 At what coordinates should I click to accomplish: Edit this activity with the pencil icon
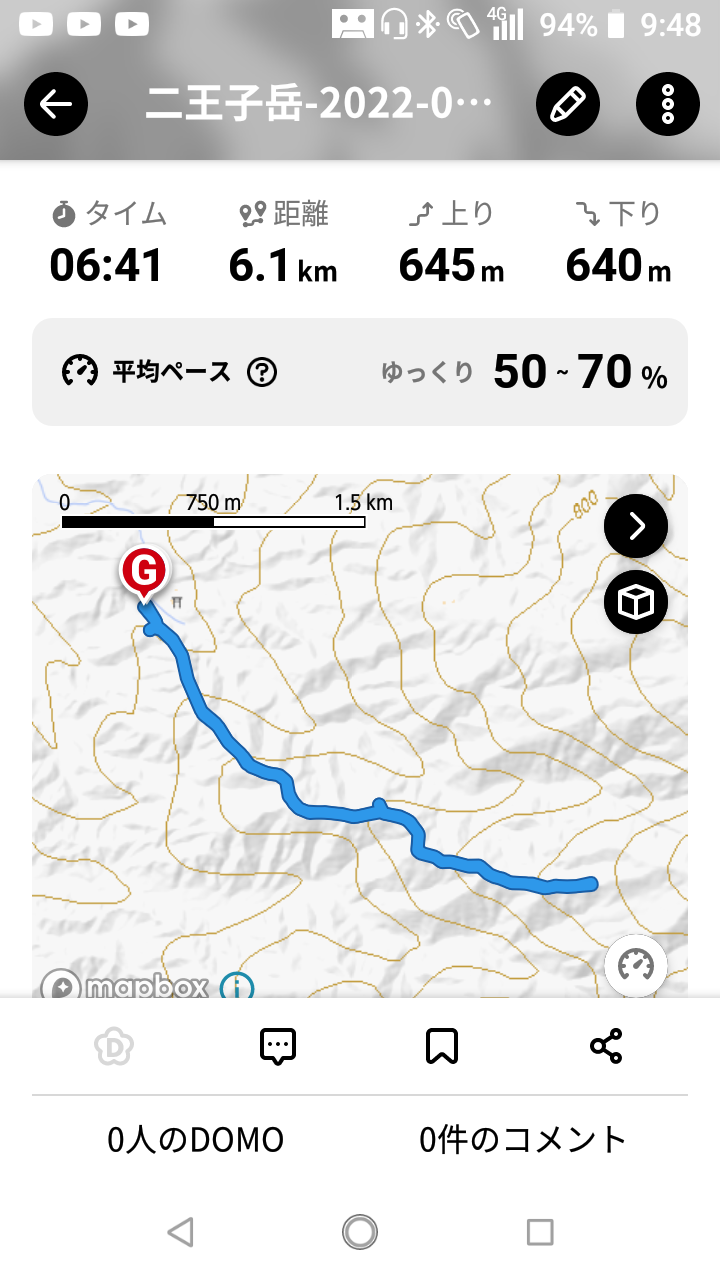pyautogui.click(x=567, y=104)
